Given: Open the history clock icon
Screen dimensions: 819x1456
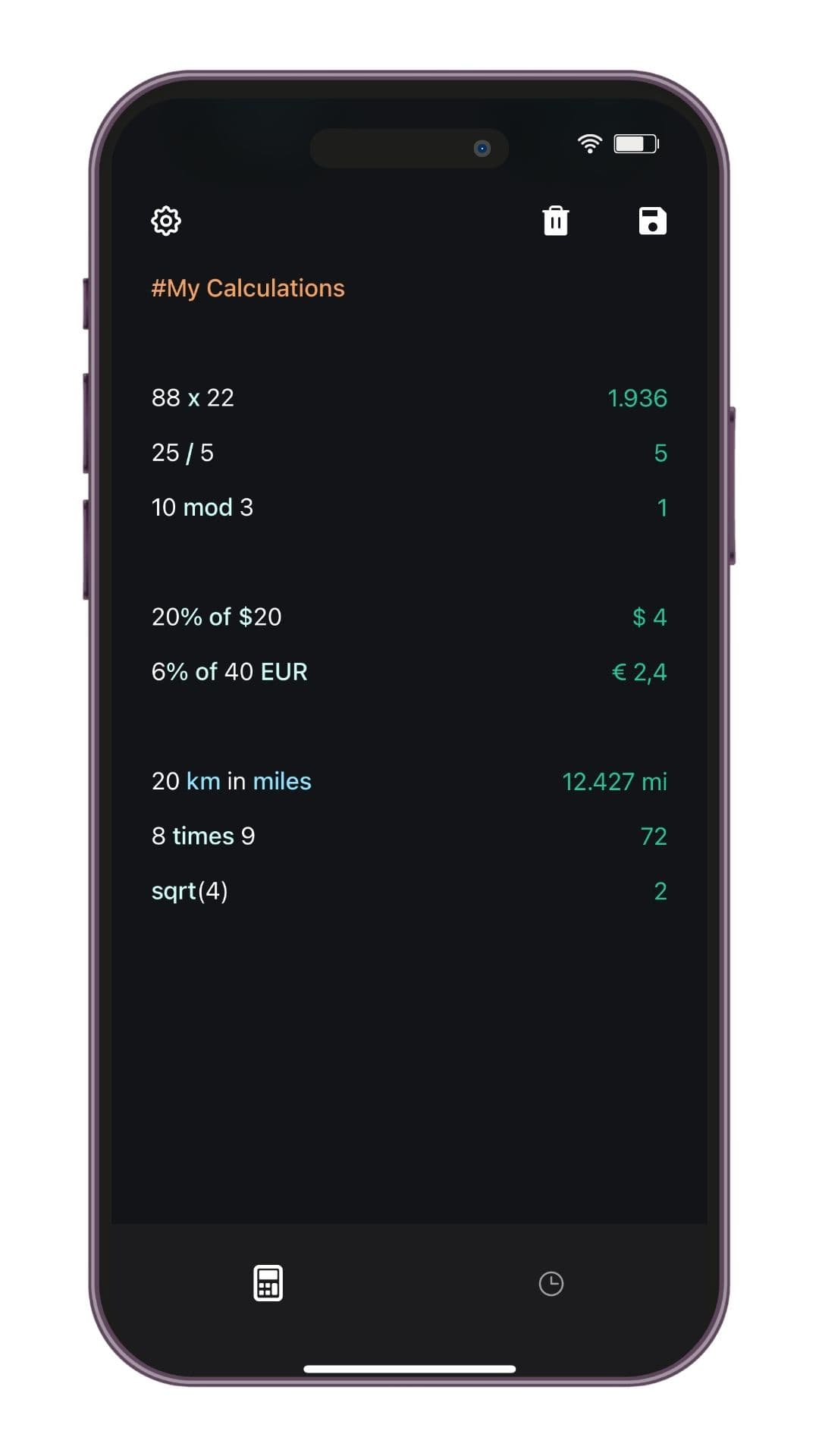Looking at the screenshot, I should point(551,1283).
